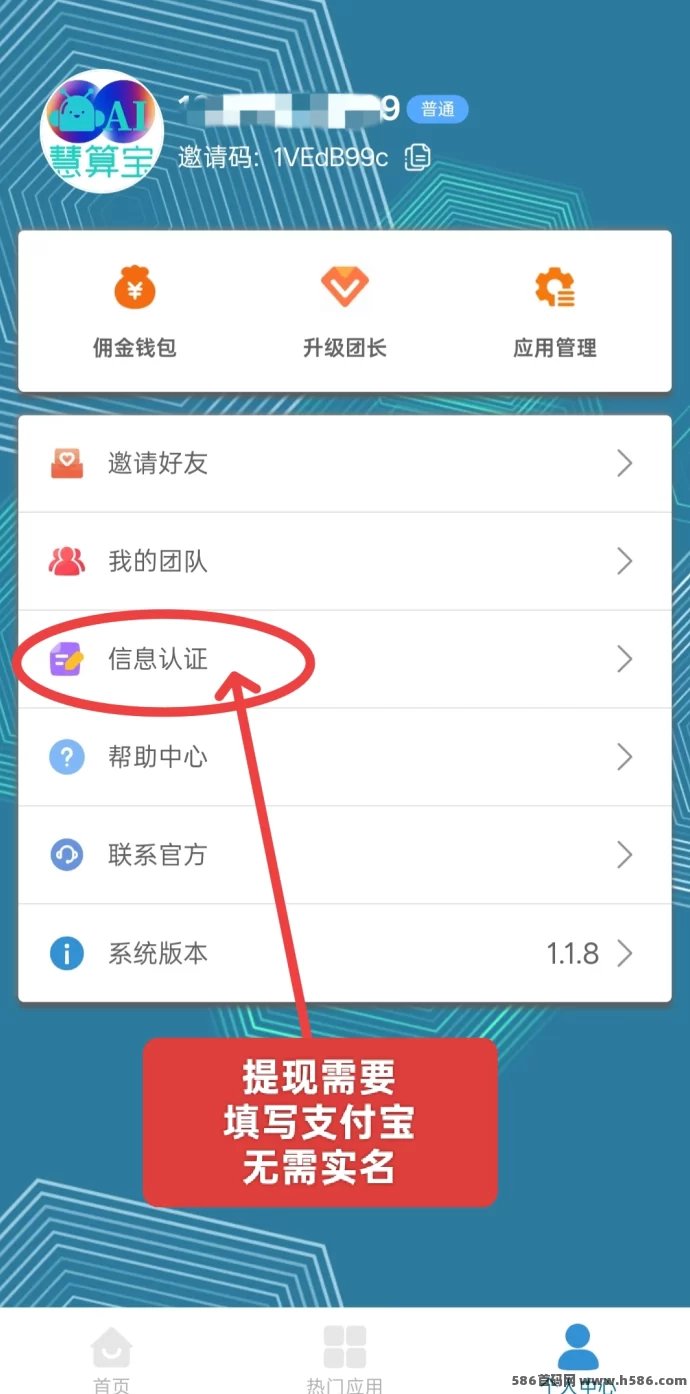The image size is (690, 1394).
Task: Open 帮助中心 help center
Action: (x=344, y=757)
